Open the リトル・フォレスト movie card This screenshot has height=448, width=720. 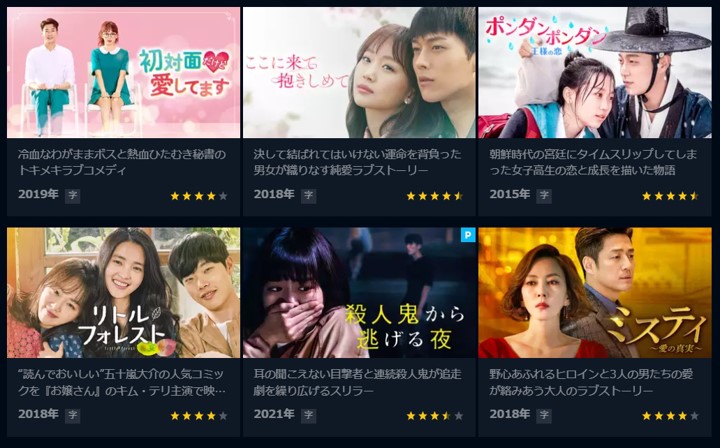point(123,292)
